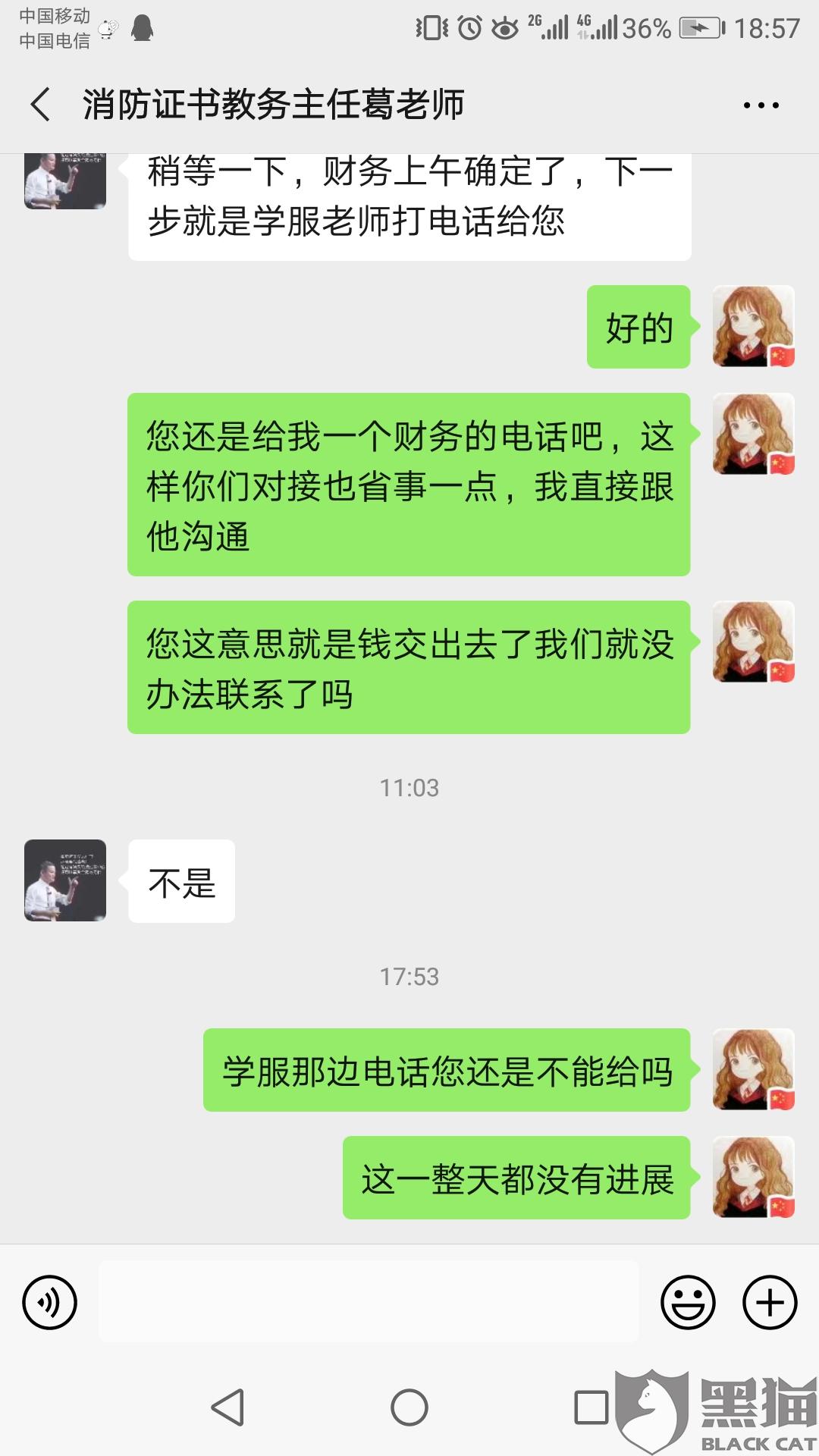Open the plus attachments panel
Image resolution: width=819 pixels, height=1456 pixels.
click(769, 1302)
